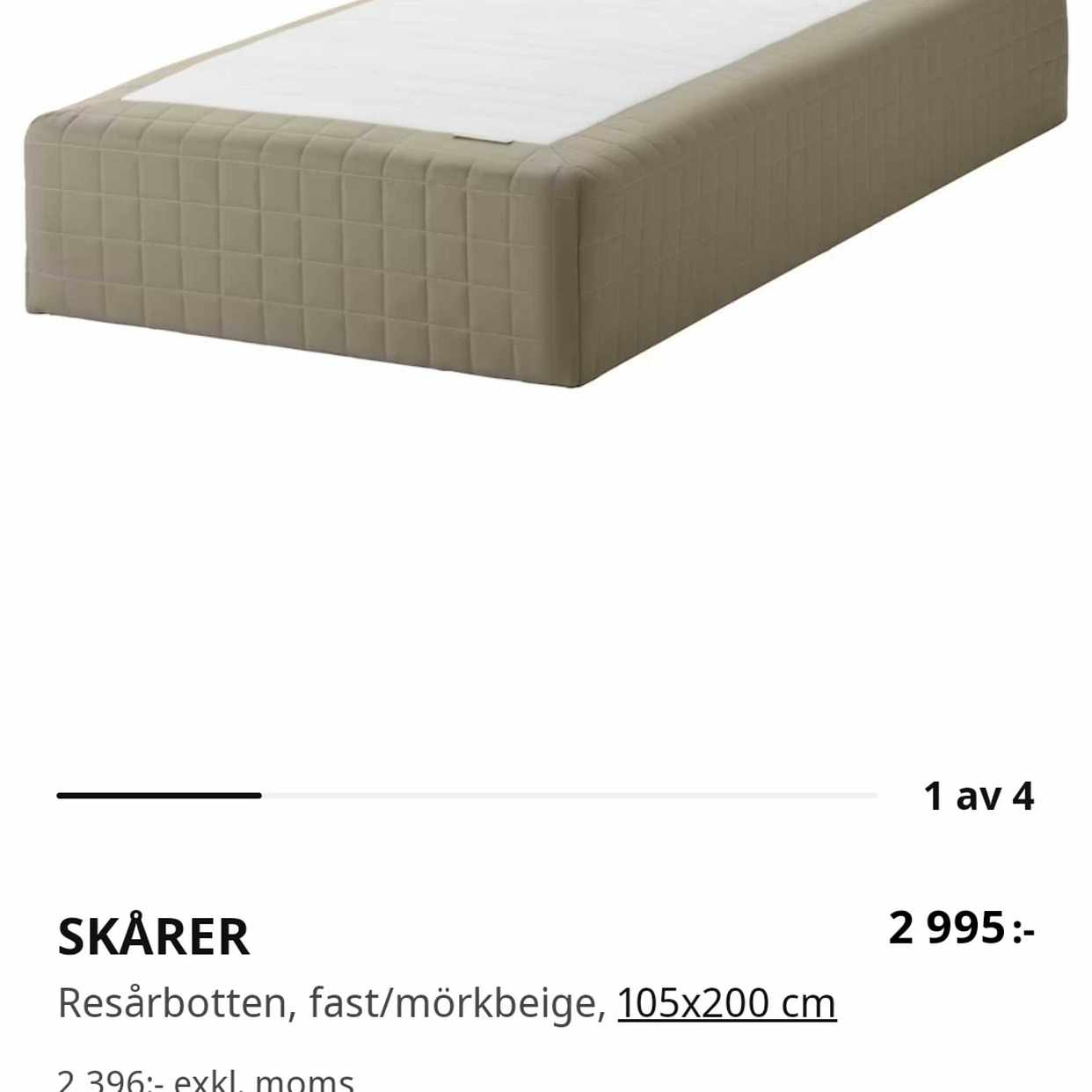This screenshot has width=1092, height=1092.
Task: Tap the image gallery progress bar
Action: 466,796
